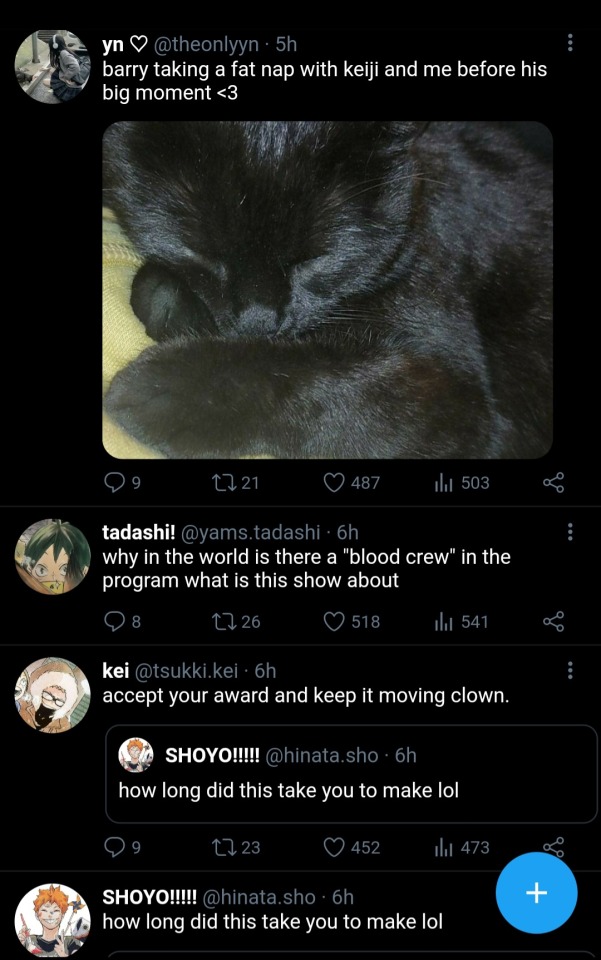
Task: Share yn's cat photo tweet
Action: pos(554,483)
